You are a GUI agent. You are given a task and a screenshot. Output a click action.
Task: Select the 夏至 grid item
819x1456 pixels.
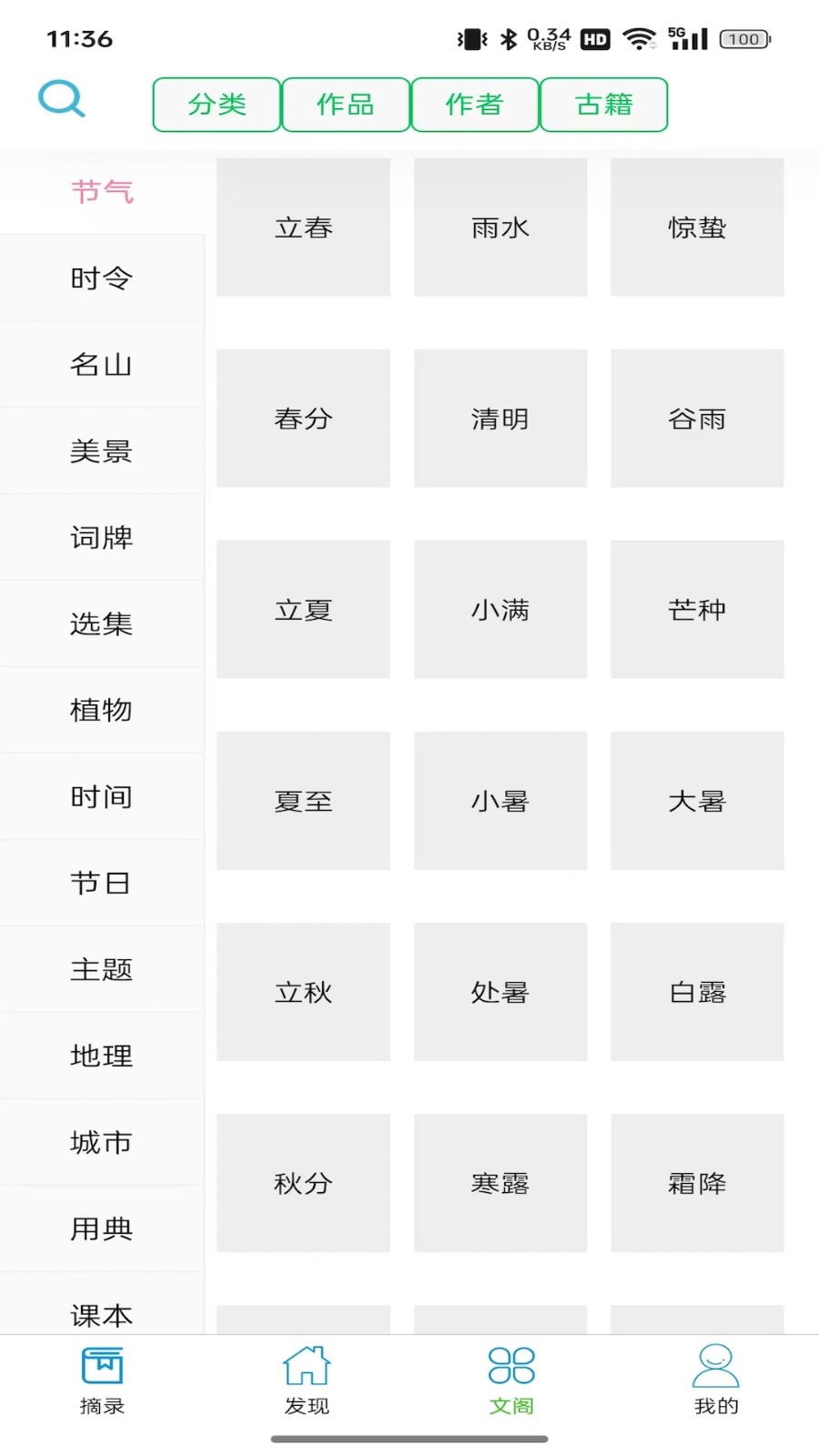click(303, 801)
